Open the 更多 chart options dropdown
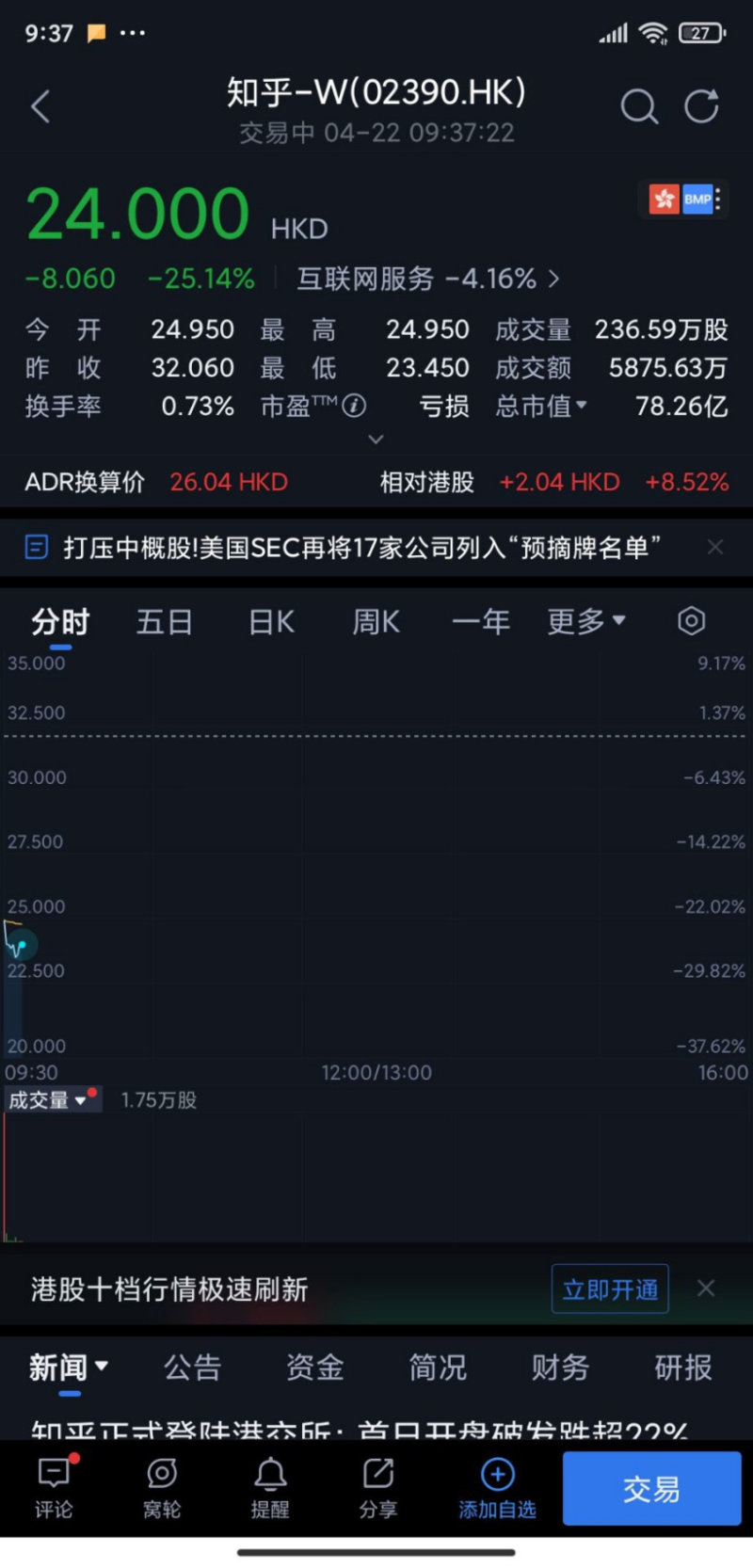Screen dimensions: 753x1568 tap(586, 622)
